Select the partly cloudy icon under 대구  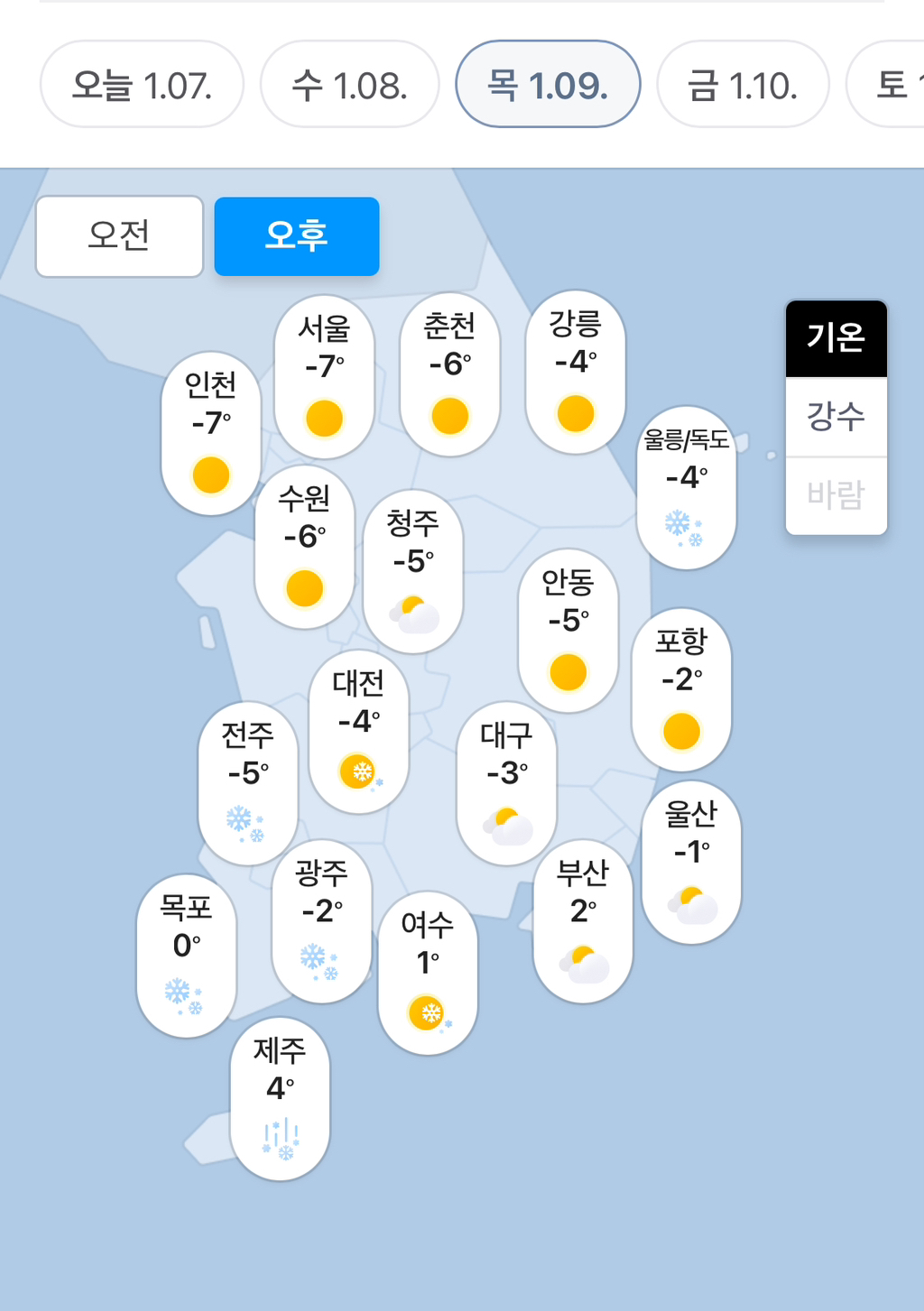point(507,823)
